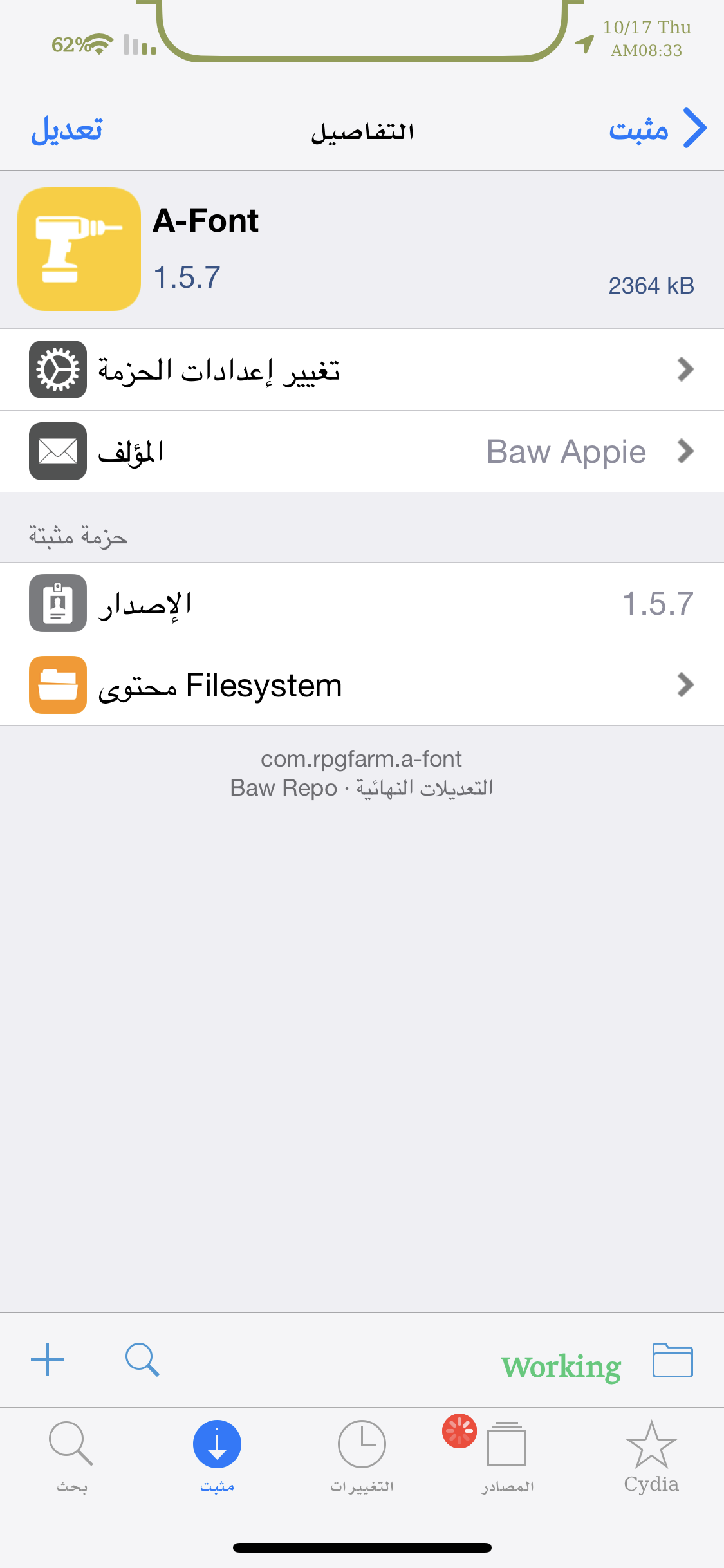The height and width of the screenshot is (1568, 724).
Task: Switch to the بحث search tab
Action: [72, 1456]
